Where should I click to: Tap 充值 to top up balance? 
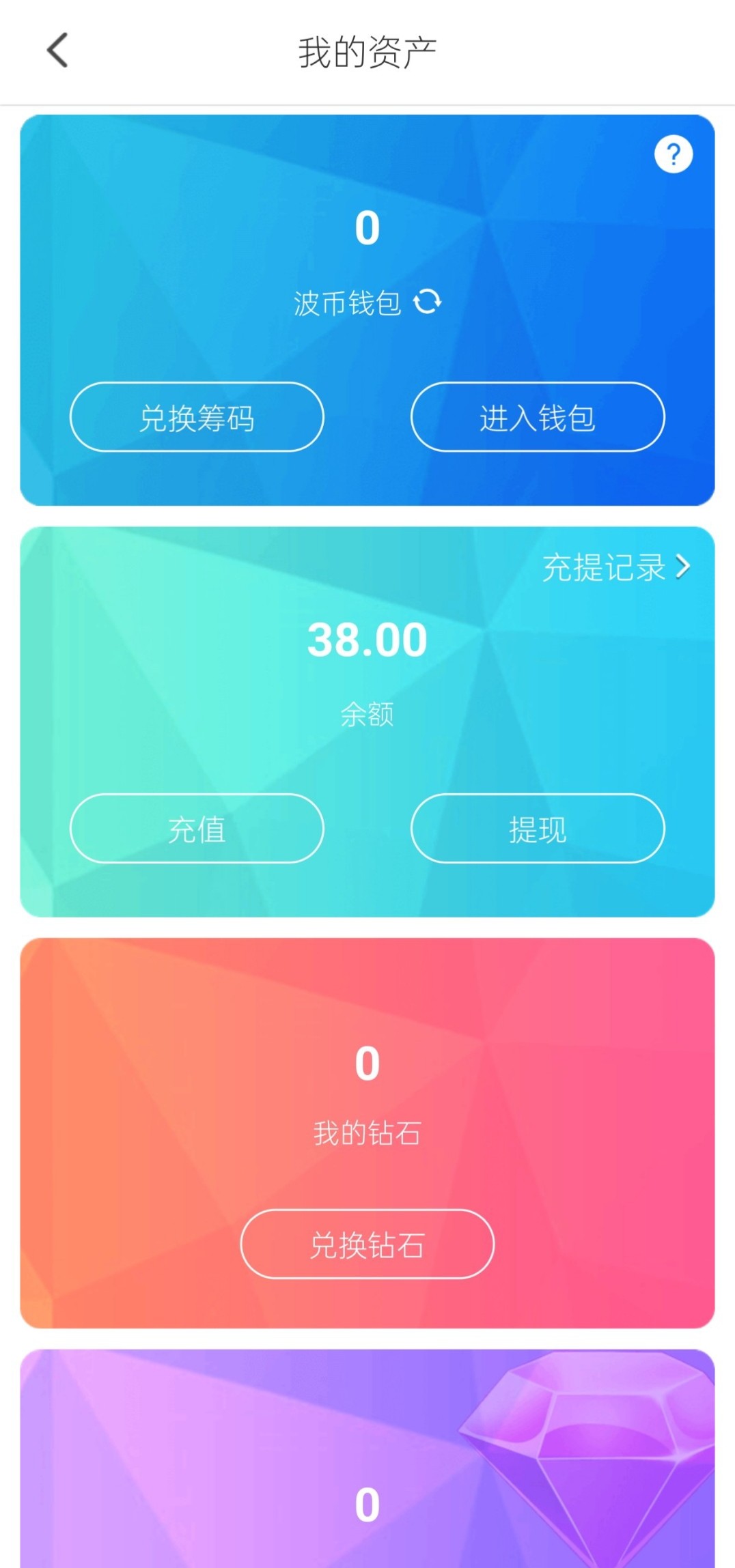tap(197, 828)
